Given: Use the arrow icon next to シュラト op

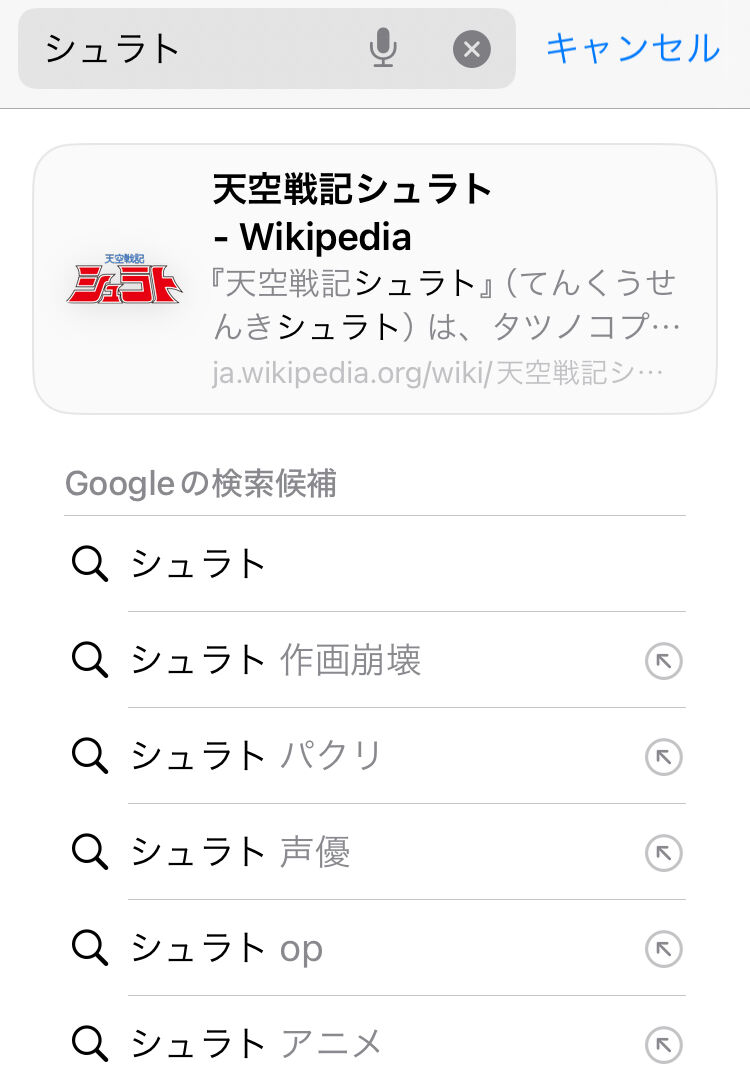Looking at the screenshot, I should [x=664, y=949].
